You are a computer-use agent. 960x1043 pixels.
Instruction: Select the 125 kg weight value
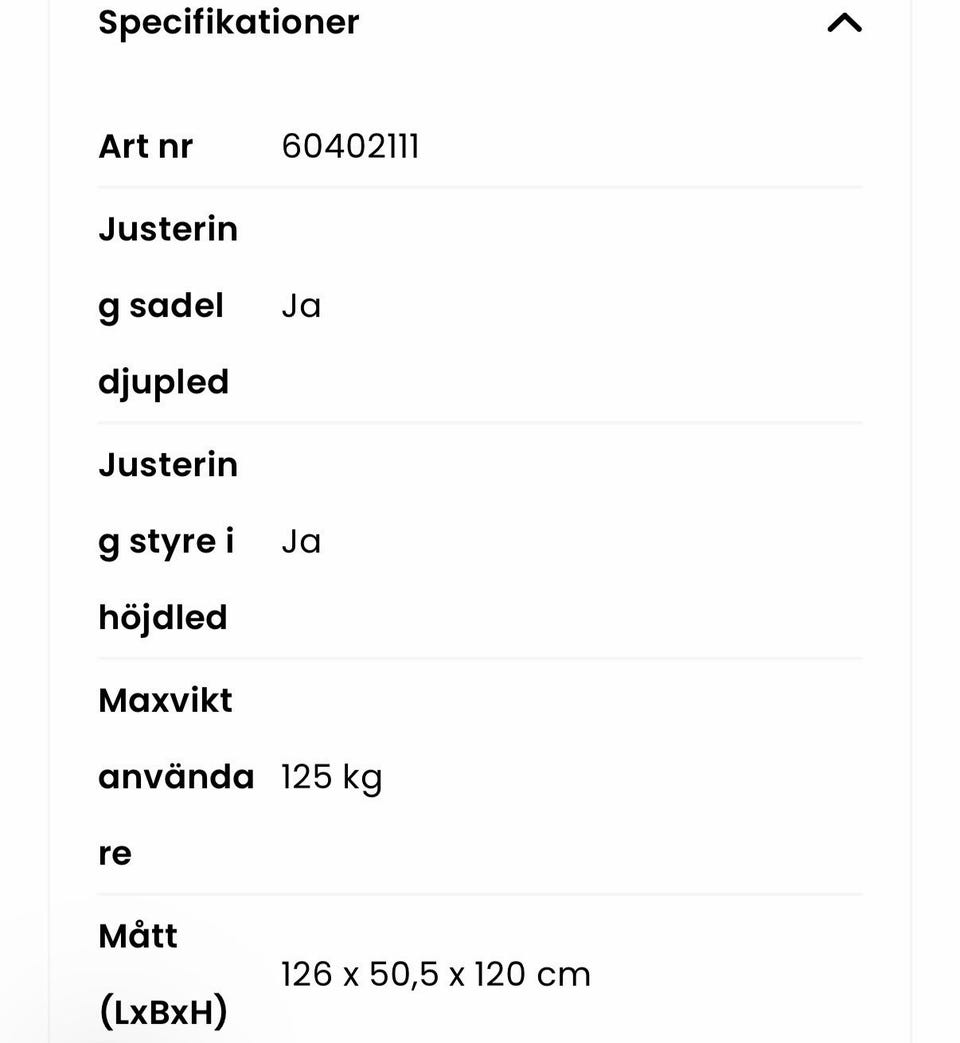point(331,776)
